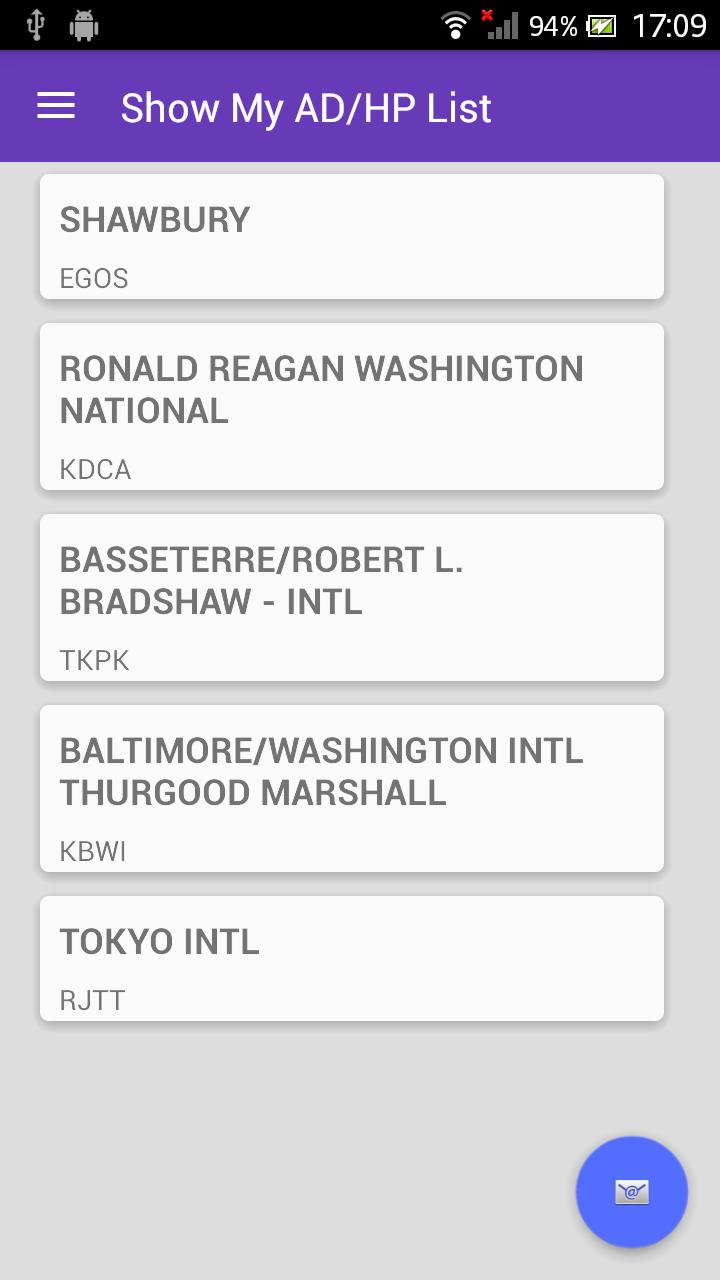Viewport: 720px width, 1280px height.
Task: Tap the TKPK code label
Action: (x=93, y=660)
